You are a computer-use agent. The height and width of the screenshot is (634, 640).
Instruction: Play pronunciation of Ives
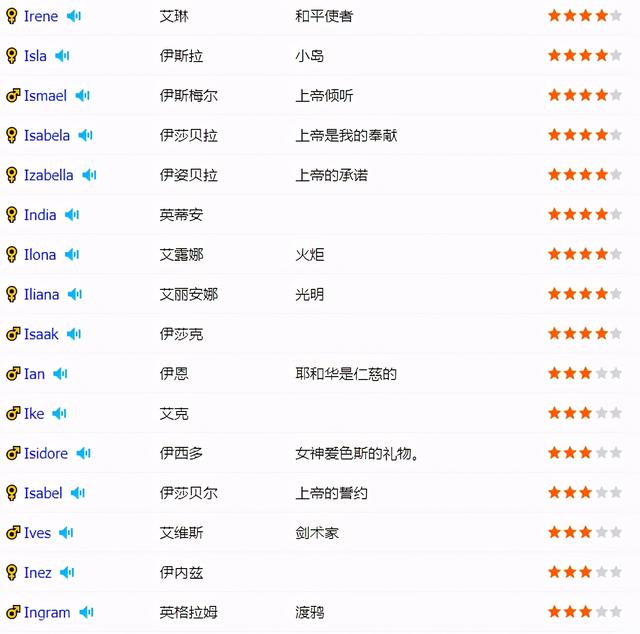click(66, 533)
